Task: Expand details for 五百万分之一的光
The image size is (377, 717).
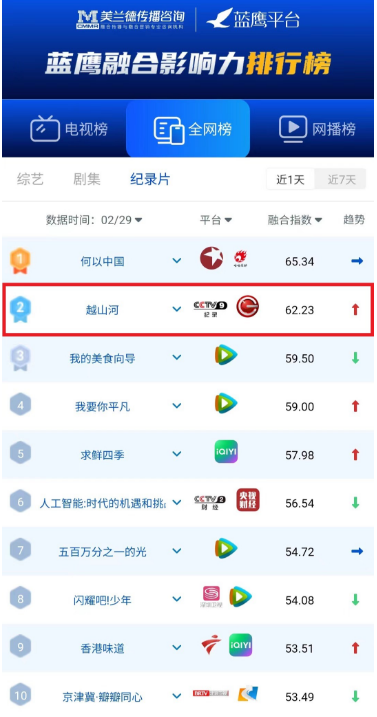Action: 177,551
